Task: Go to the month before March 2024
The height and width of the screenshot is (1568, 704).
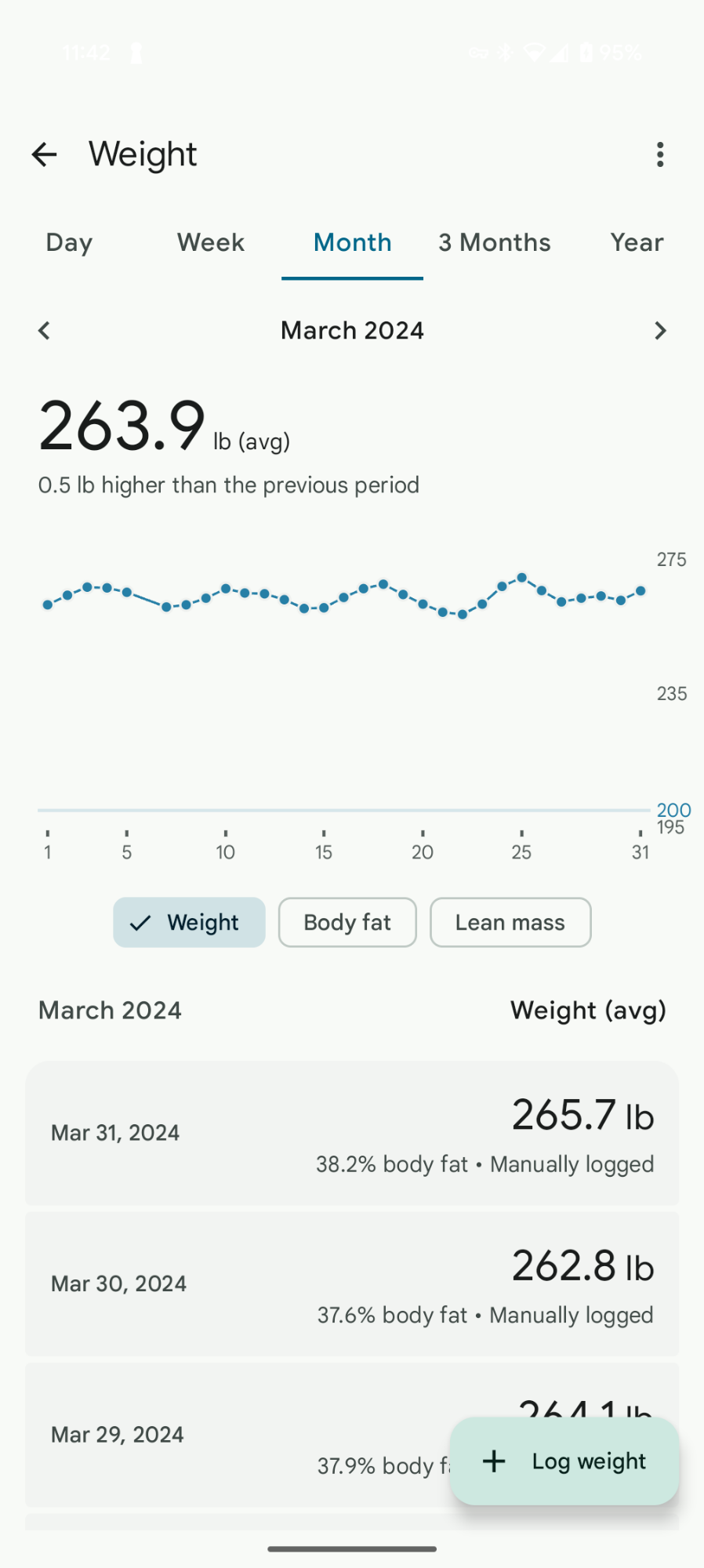Action: tap(45, 331)
